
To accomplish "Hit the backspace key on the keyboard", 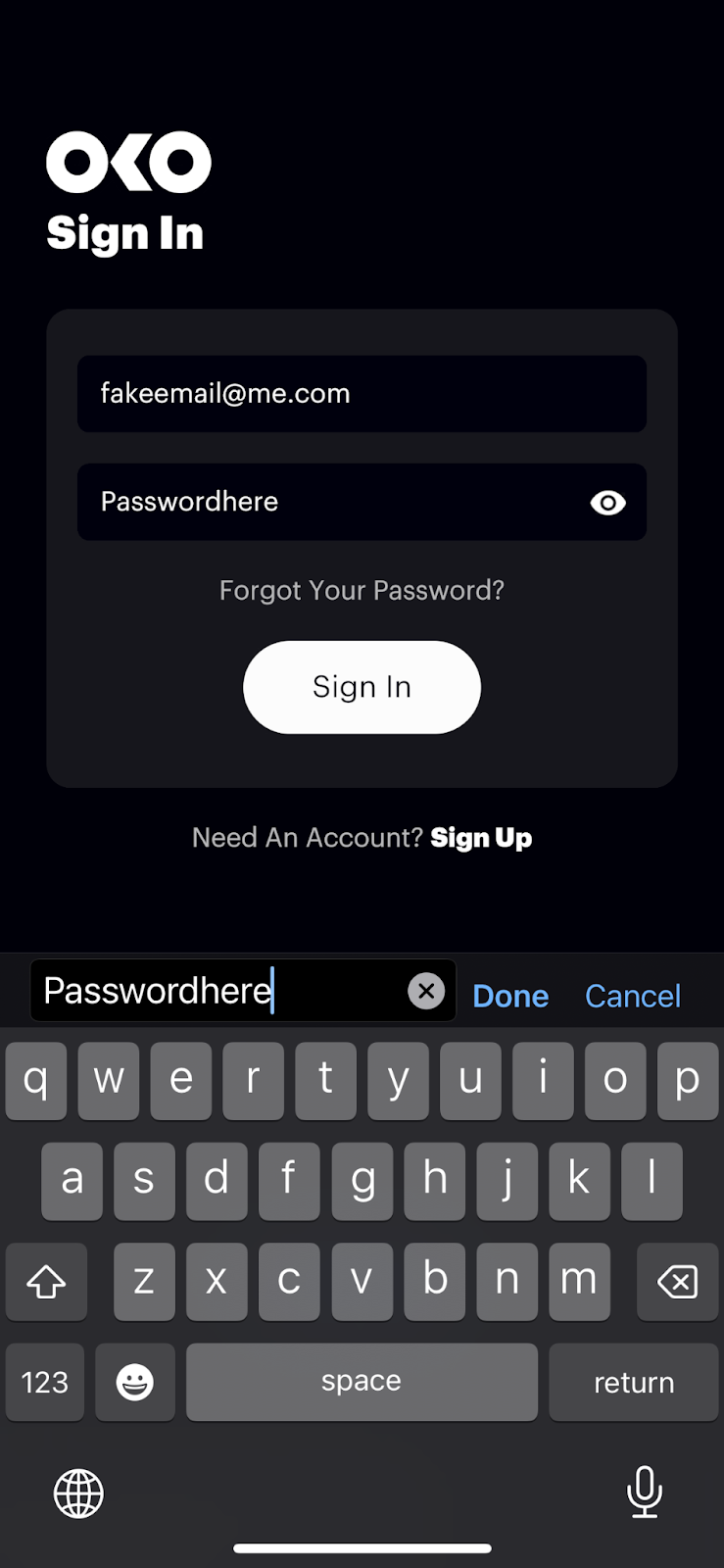I will tap(677, 1281).
